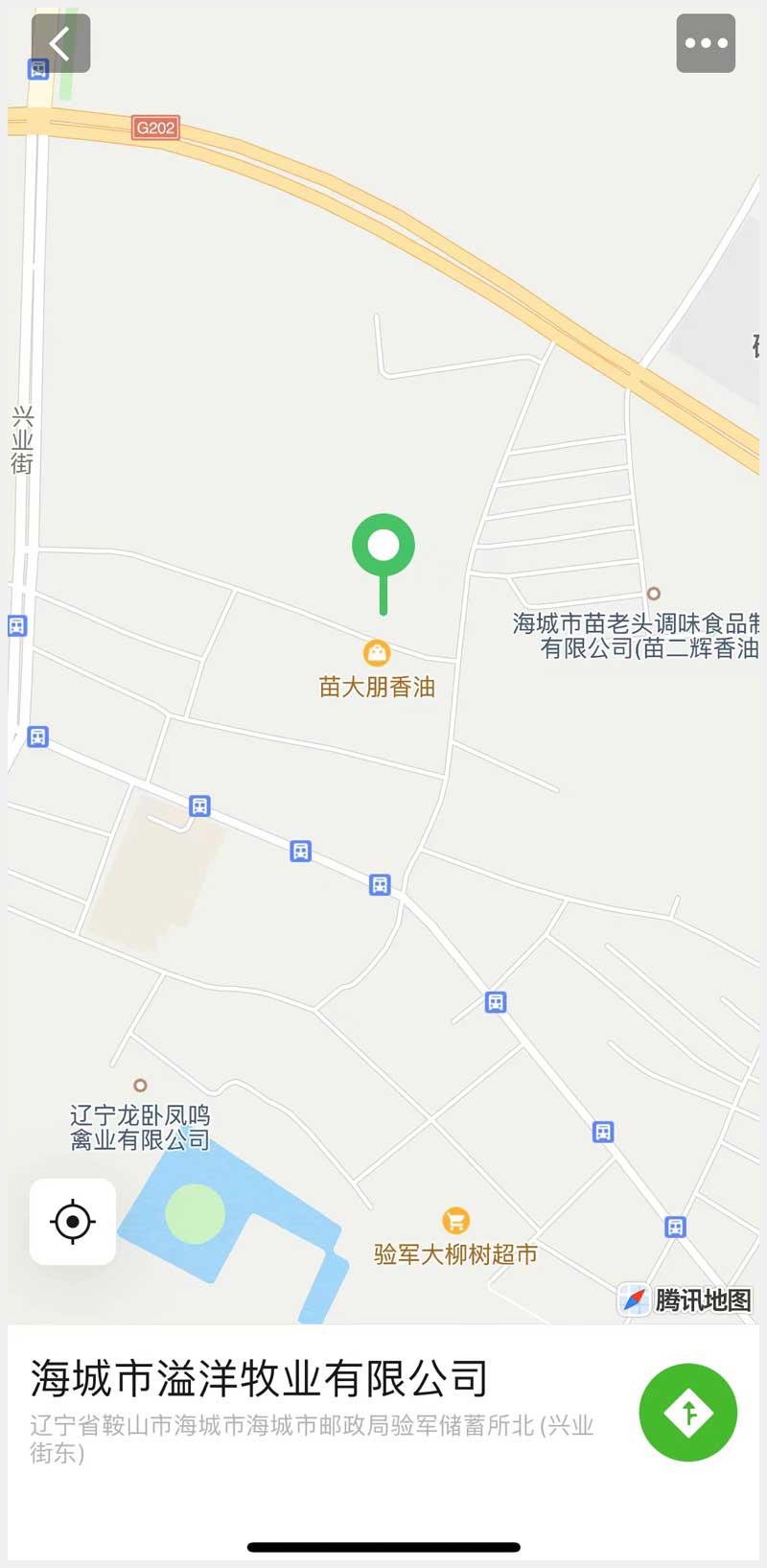
Task: Tap the 苗大朋香油 shop marker
Action: pyautogui.click(x=377, y=654)
